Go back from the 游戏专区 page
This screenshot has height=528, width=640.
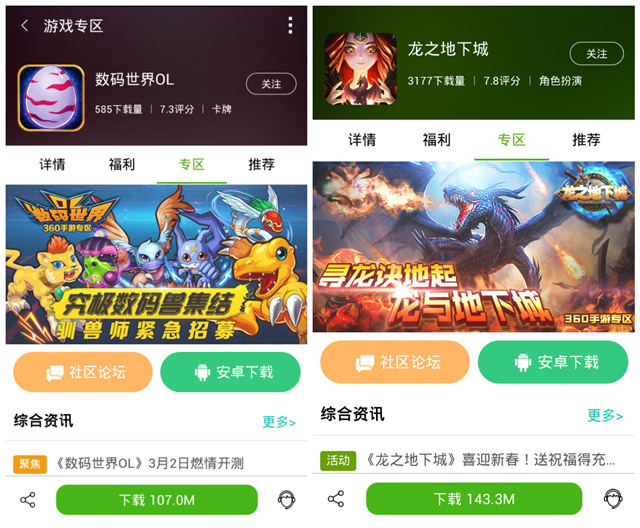tap(24, 26)
